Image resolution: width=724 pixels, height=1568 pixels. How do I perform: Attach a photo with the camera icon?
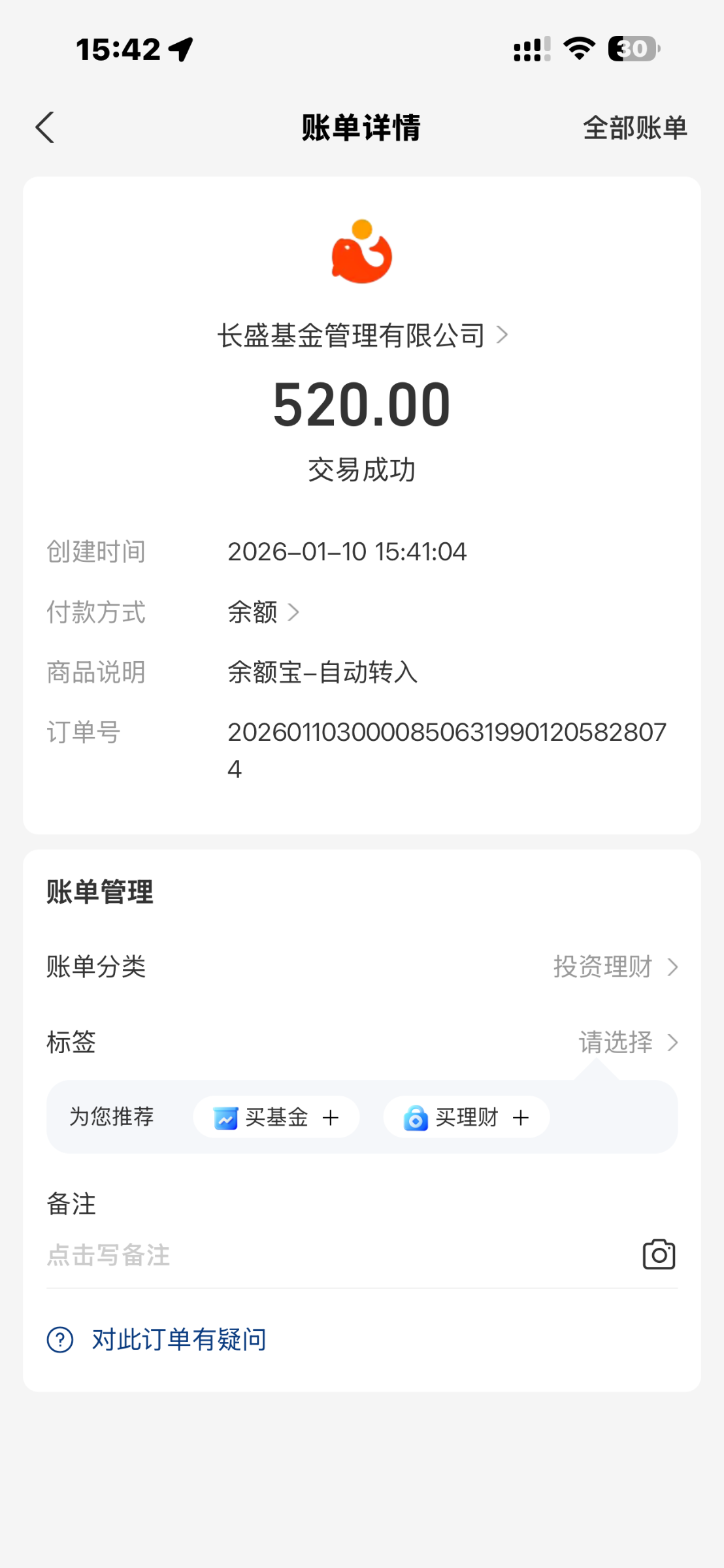(659, 1254)
